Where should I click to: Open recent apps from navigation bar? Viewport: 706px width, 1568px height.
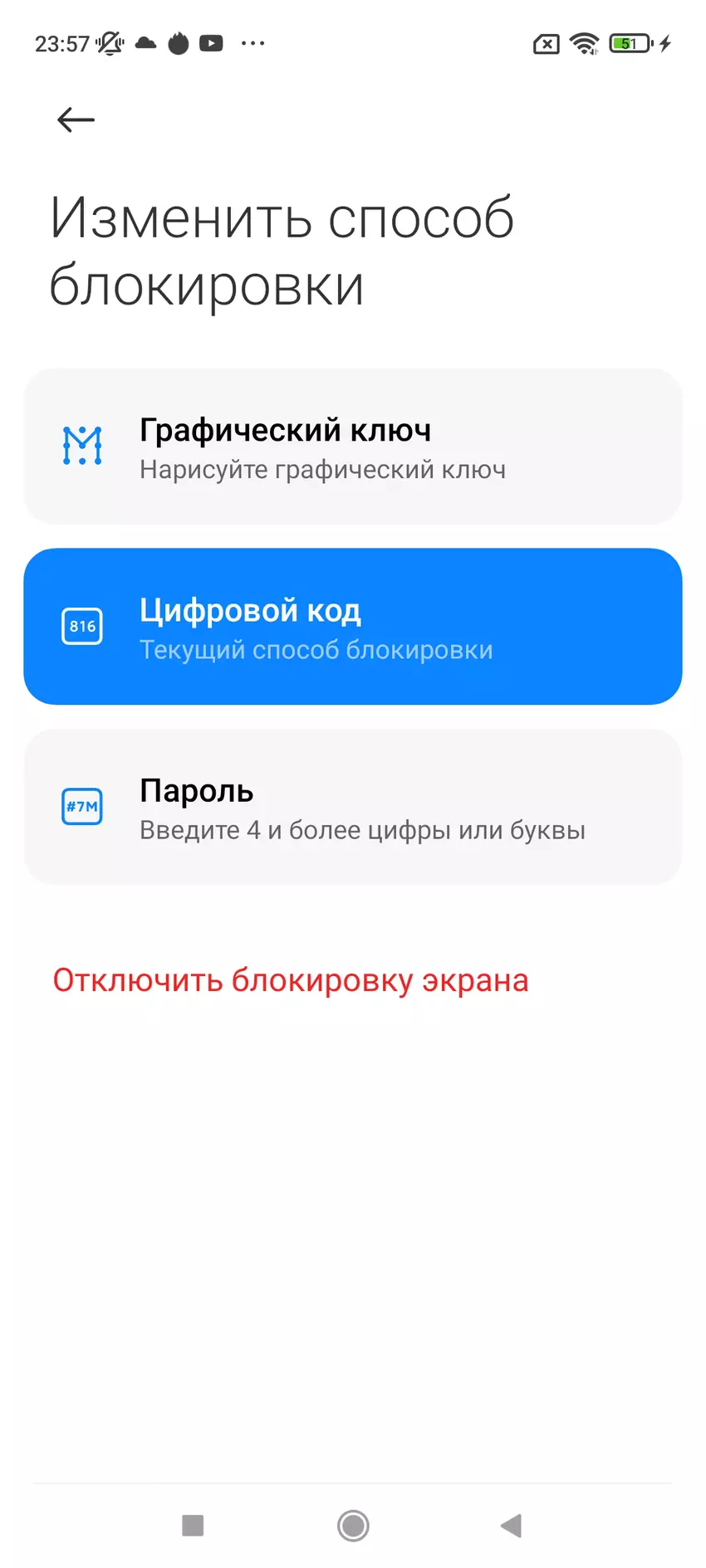tap(193, 1525)
